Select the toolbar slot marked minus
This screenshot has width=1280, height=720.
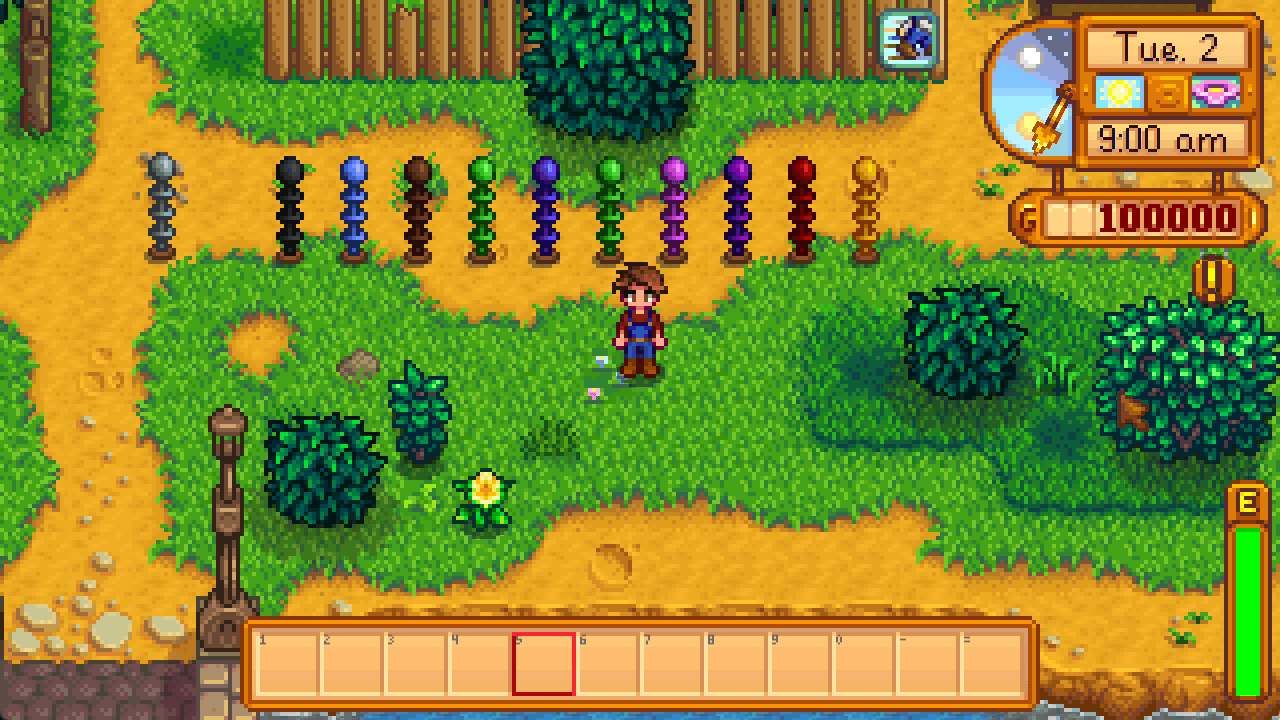(928, 664)
